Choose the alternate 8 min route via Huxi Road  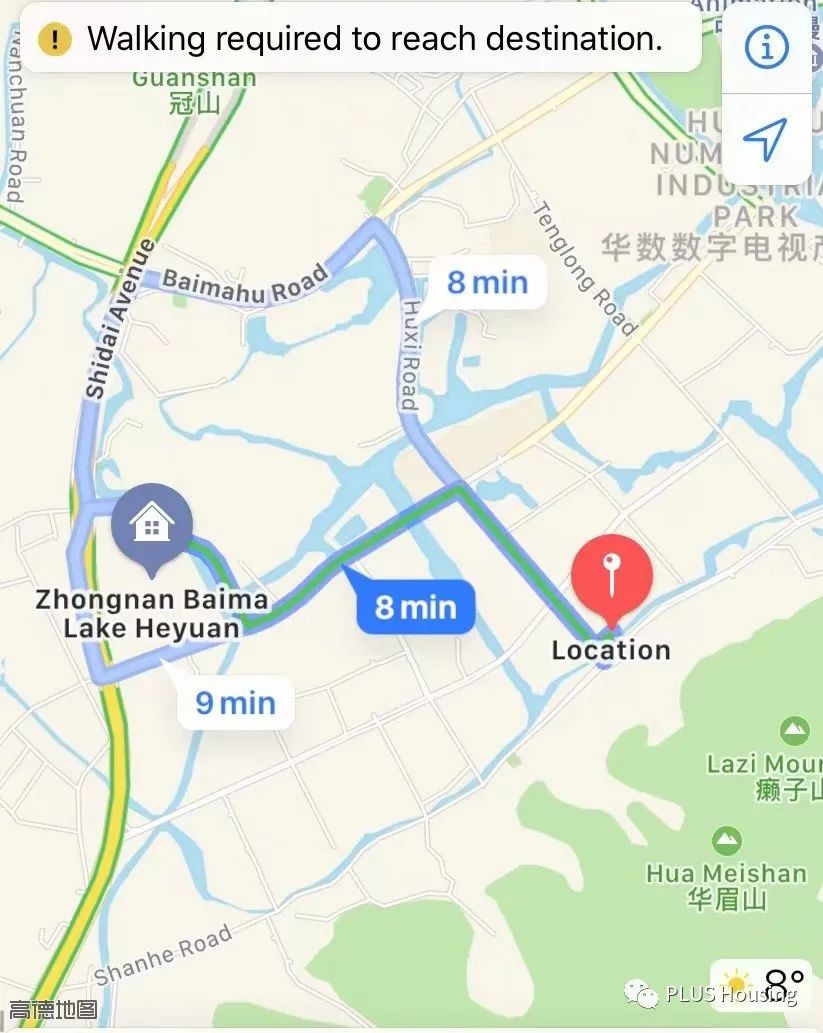coord(487,282)
